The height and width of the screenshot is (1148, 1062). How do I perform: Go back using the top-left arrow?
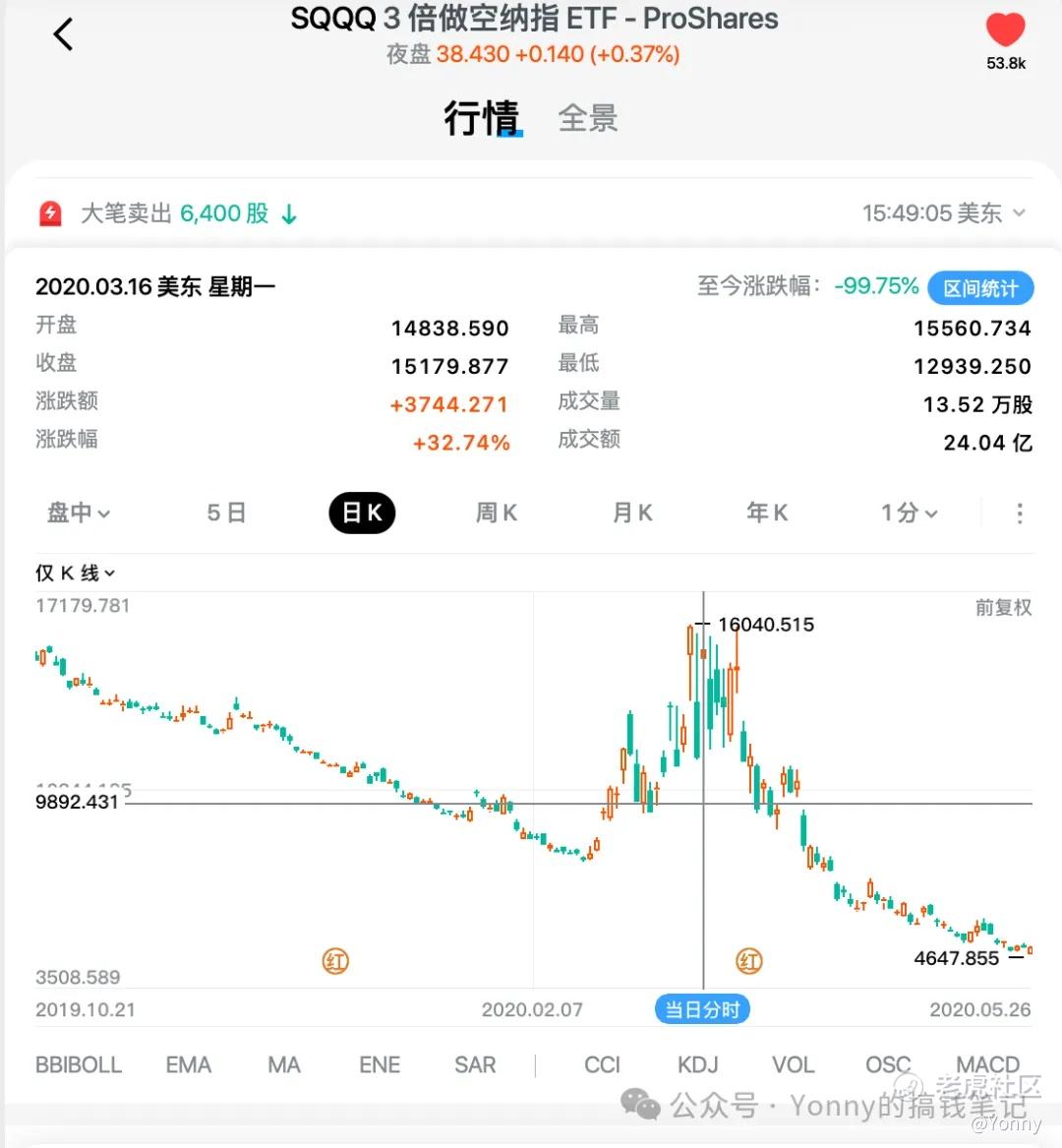(x=64, y=33)
